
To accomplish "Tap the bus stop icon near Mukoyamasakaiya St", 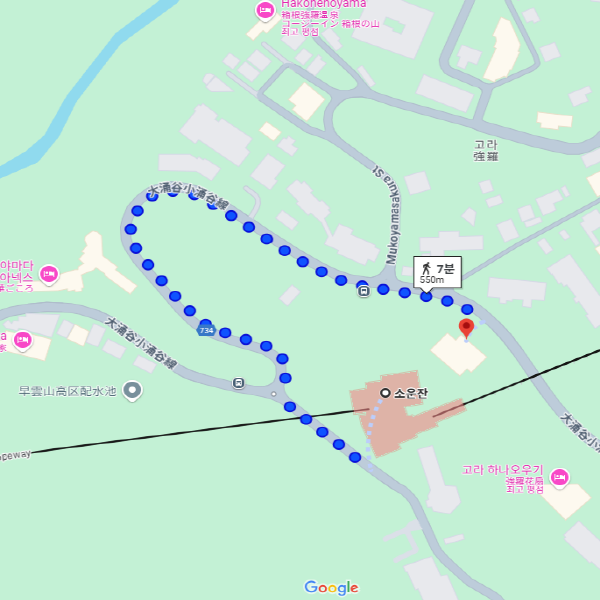I will (x=363, y=291).
